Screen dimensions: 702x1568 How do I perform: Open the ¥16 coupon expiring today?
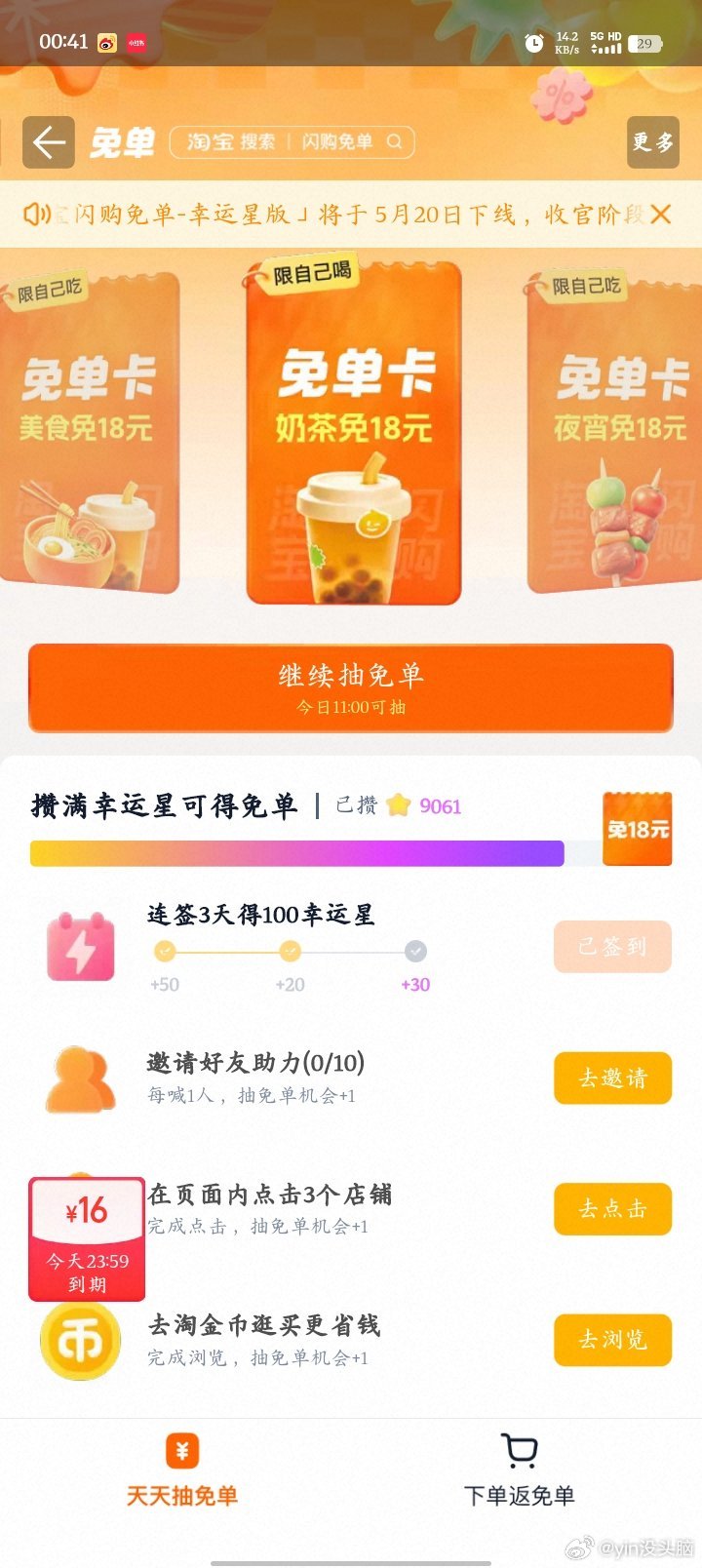87,1238
